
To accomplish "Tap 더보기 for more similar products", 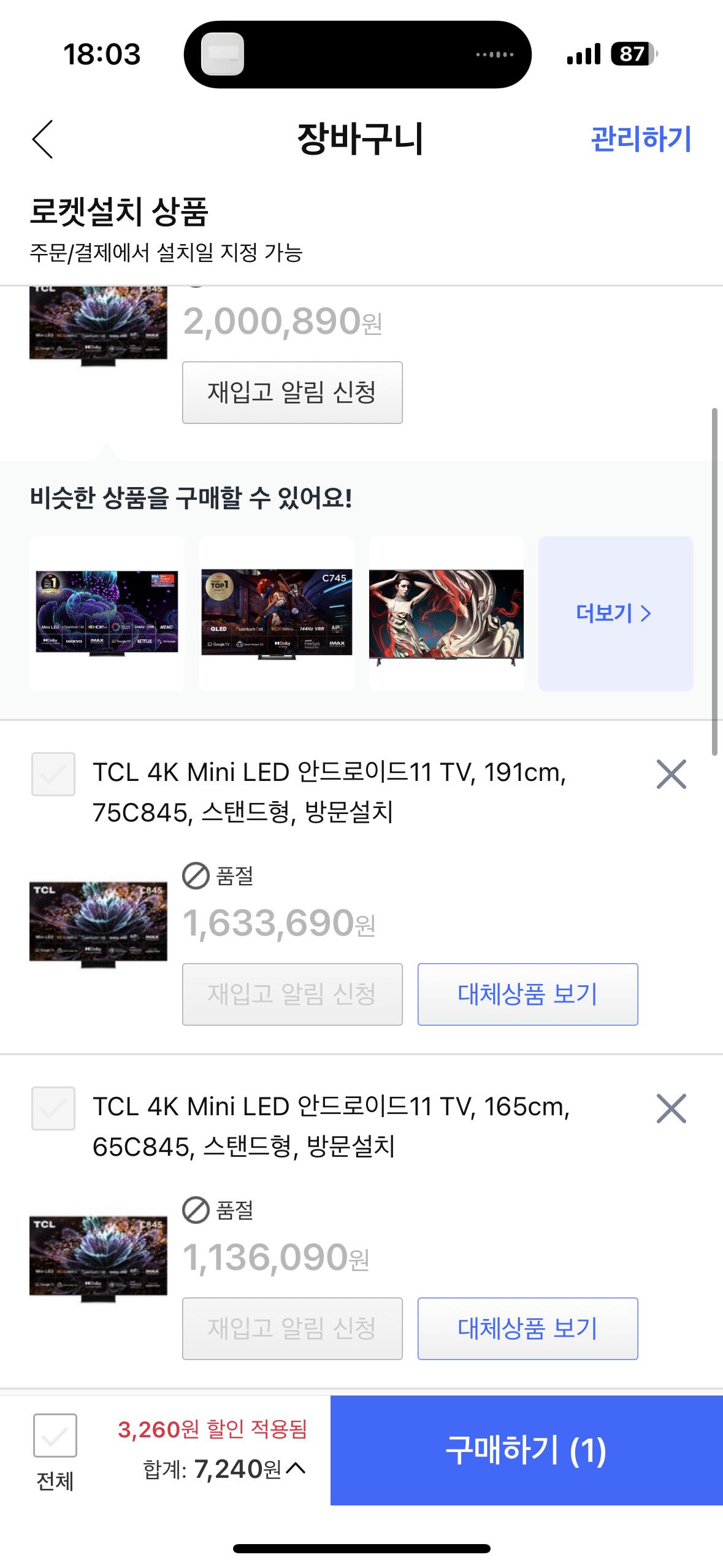I will tap(615, 613).
